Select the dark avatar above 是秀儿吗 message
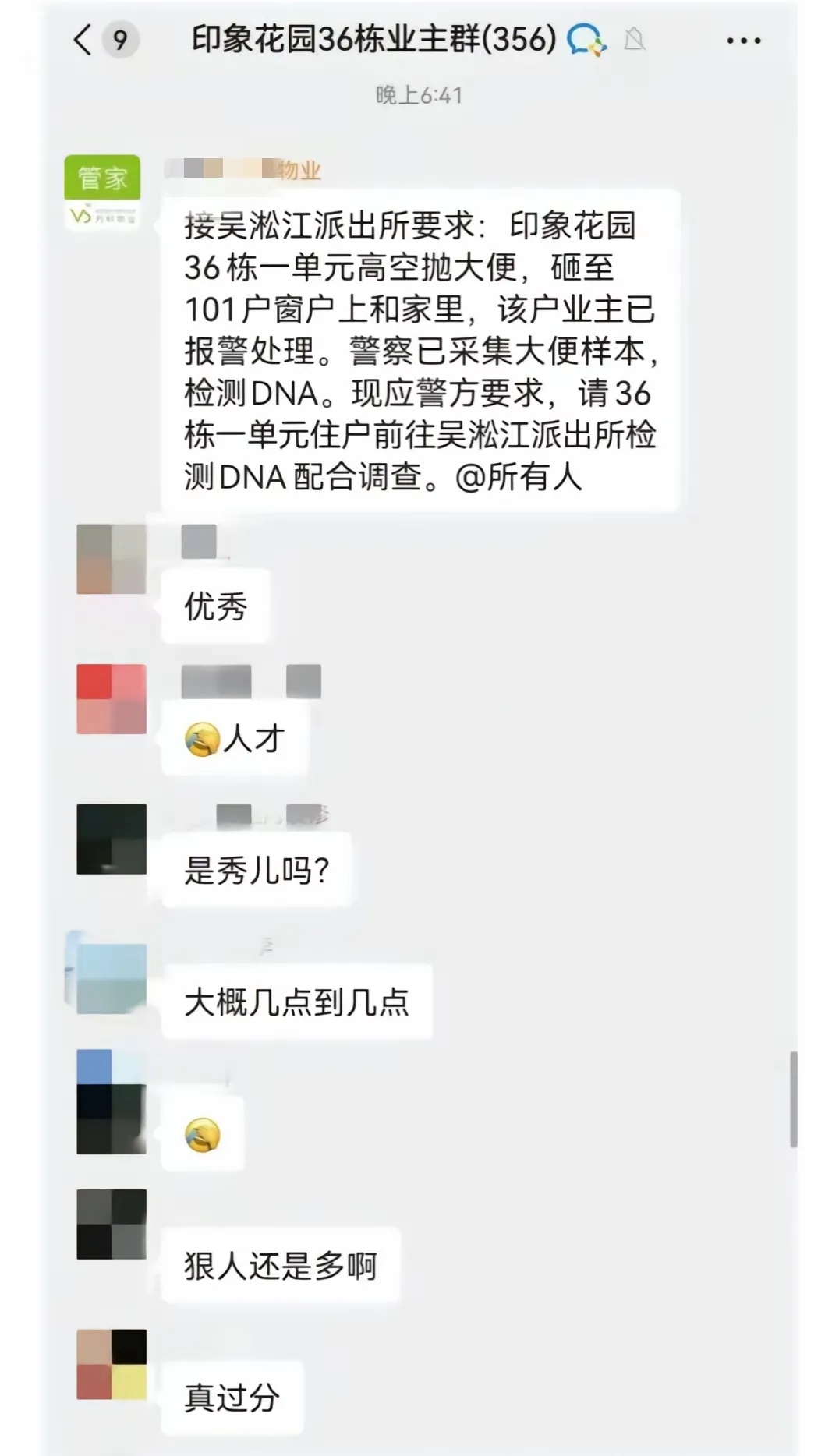Viewport: 839px width, 1456px height. click(110, 840)
